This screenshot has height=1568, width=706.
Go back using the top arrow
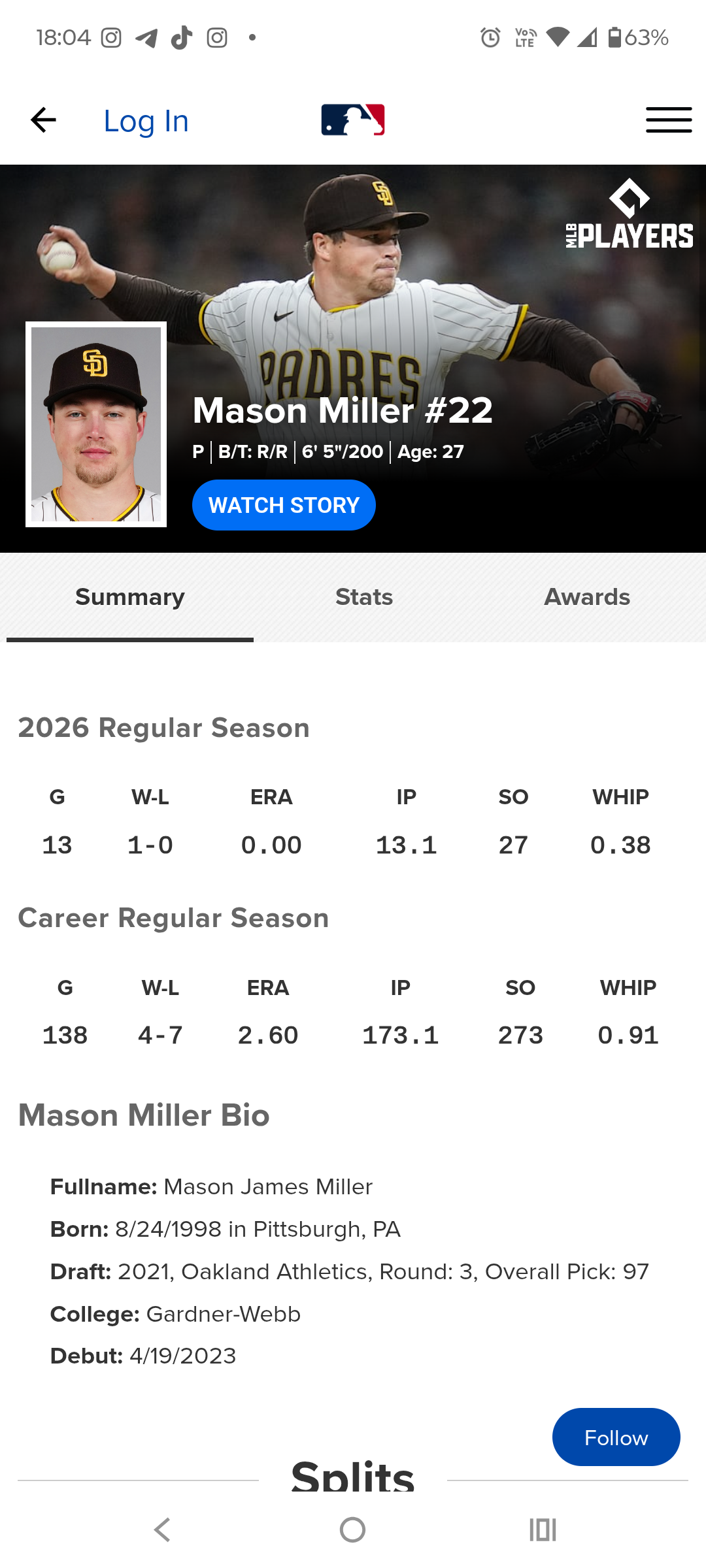click(43, 120)
